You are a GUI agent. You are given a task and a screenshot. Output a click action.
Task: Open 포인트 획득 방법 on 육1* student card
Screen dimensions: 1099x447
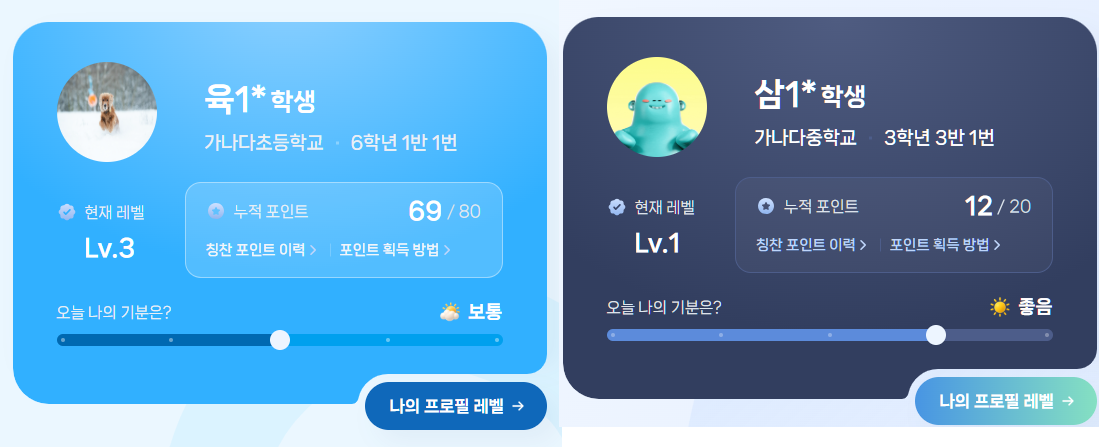click(x=395, y=250)
